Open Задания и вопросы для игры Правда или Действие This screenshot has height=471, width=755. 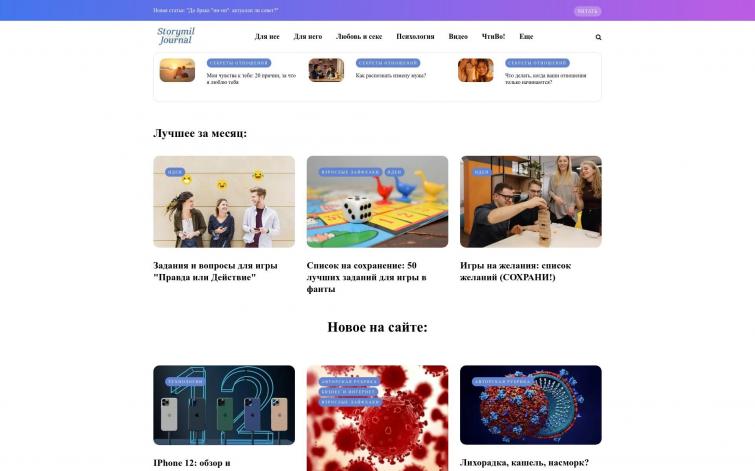tap(215, 271)
